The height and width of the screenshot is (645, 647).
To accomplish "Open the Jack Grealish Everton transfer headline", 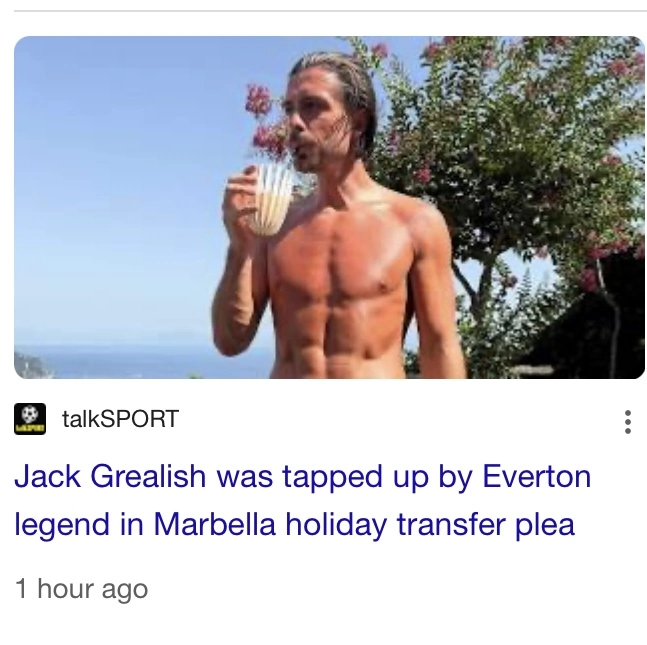I will 302,500.
